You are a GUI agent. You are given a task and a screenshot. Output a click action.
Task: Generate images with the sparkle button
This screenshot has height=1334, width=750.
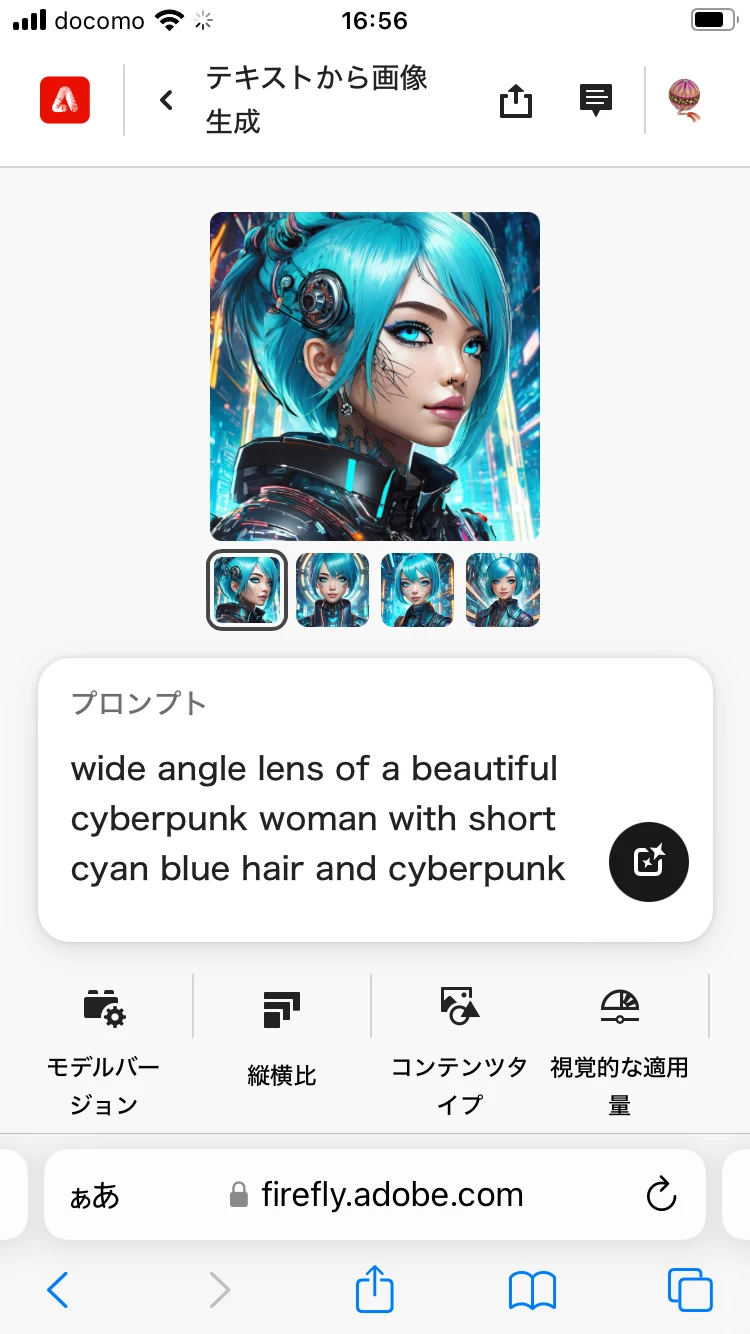point(648,861)
